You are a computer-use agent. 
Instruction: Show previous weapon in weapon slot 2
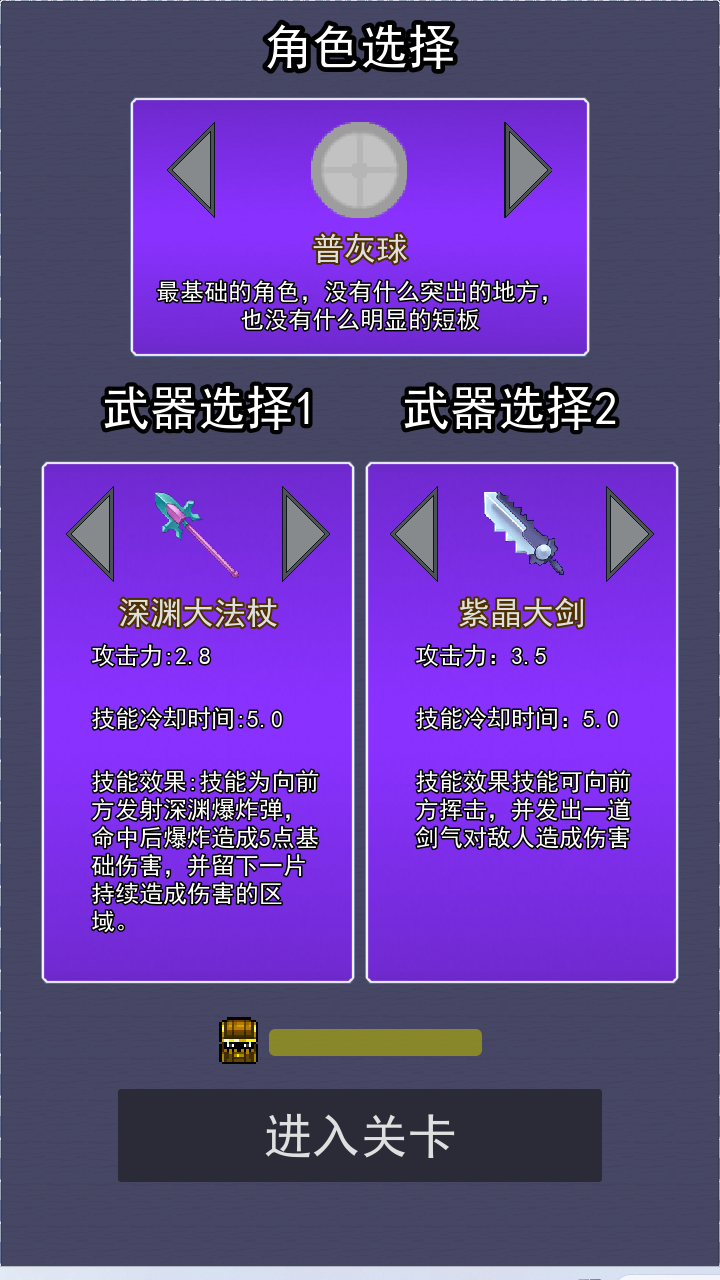tap(414, 533)
